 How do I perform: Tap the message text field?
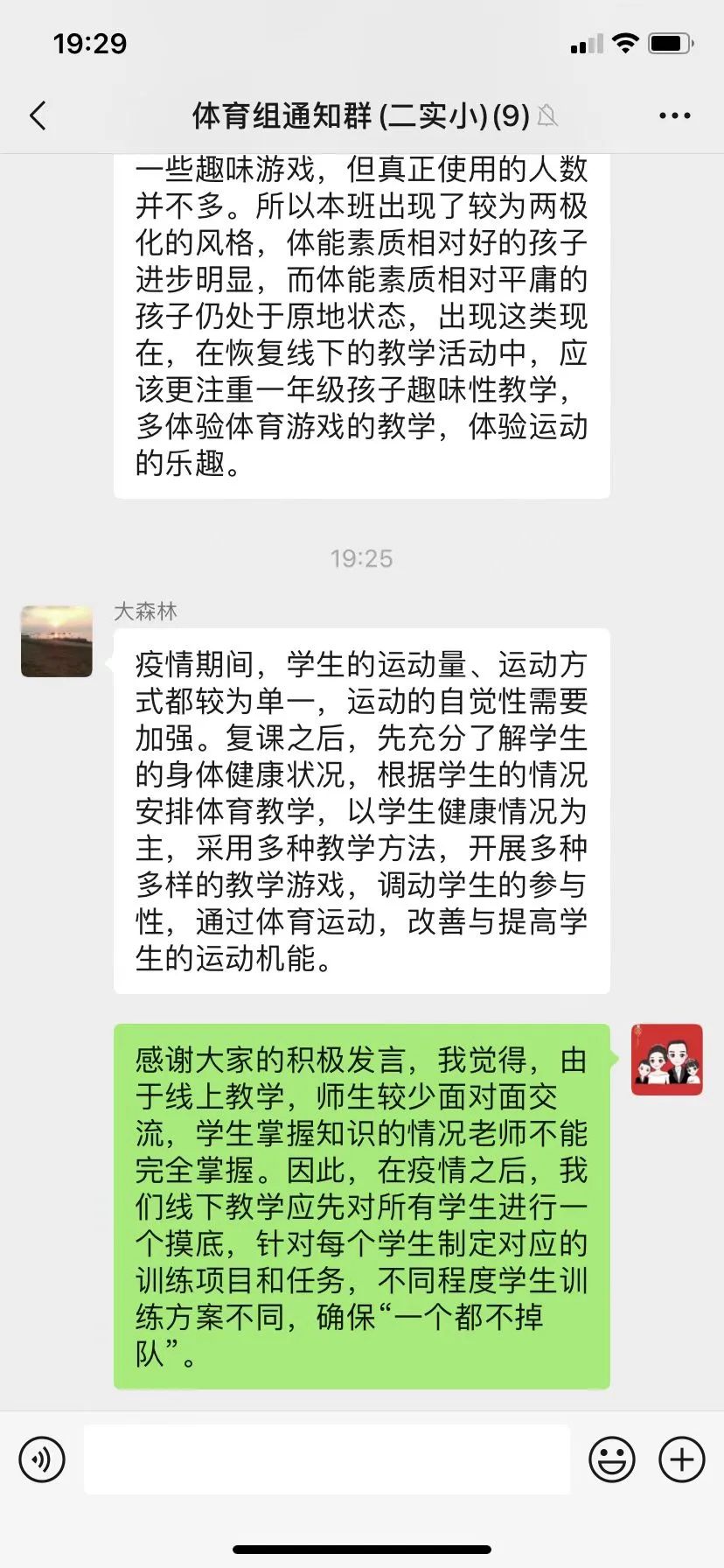click(x=326, y=1459)
